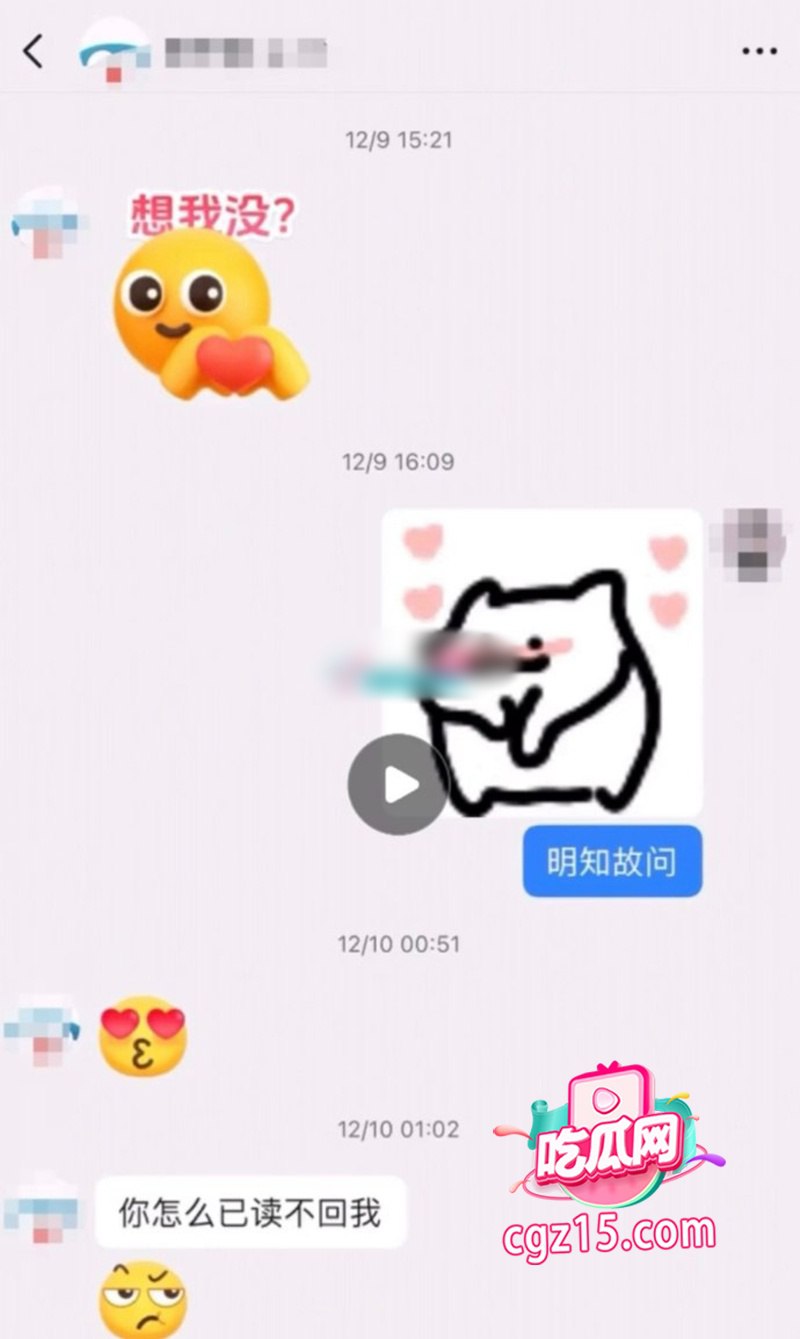Open the cat sticker with pink hearts
The height and width of the screenshot is (1339, 800).
pyautogui.click(x=542, y=662)
